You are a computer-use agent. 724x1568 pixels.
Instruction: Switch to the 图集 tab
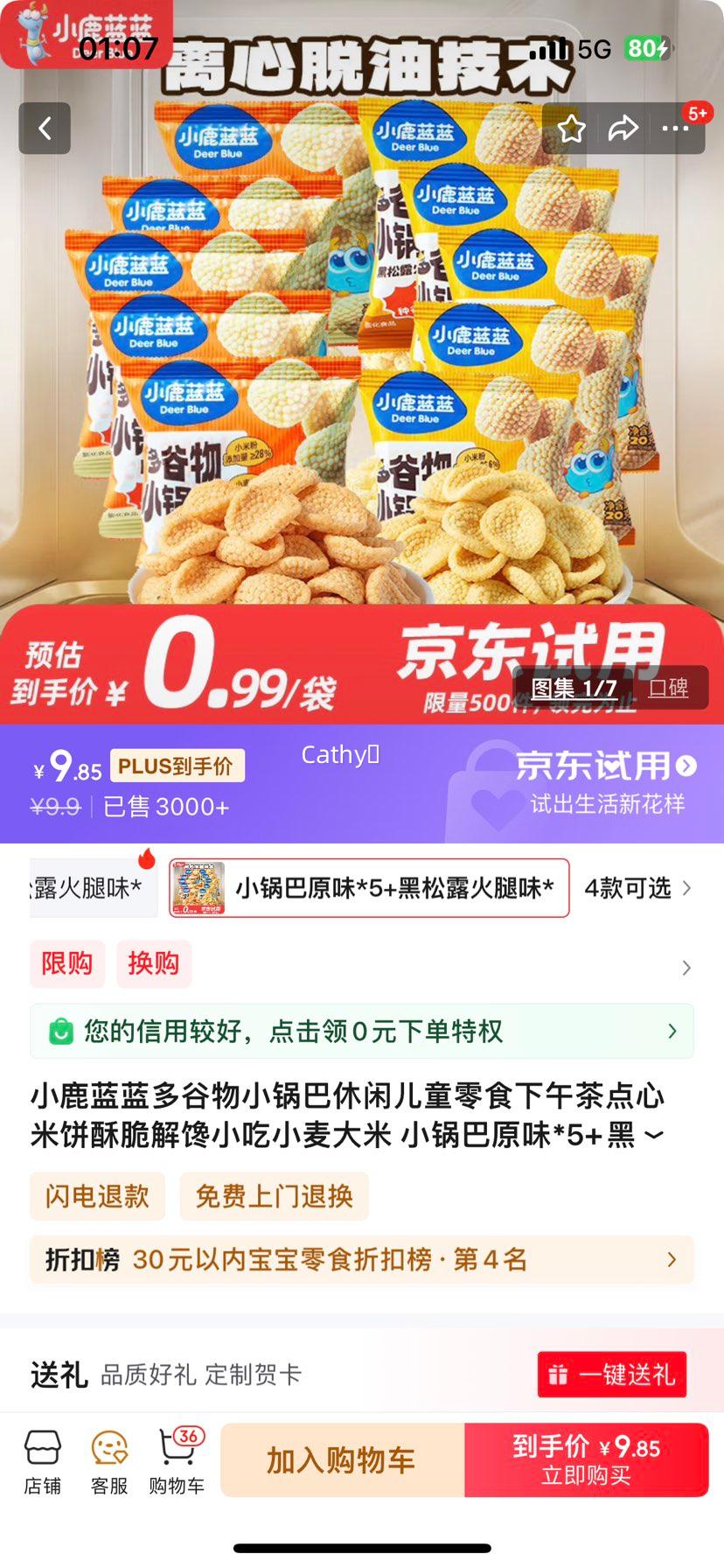point(574,689)
